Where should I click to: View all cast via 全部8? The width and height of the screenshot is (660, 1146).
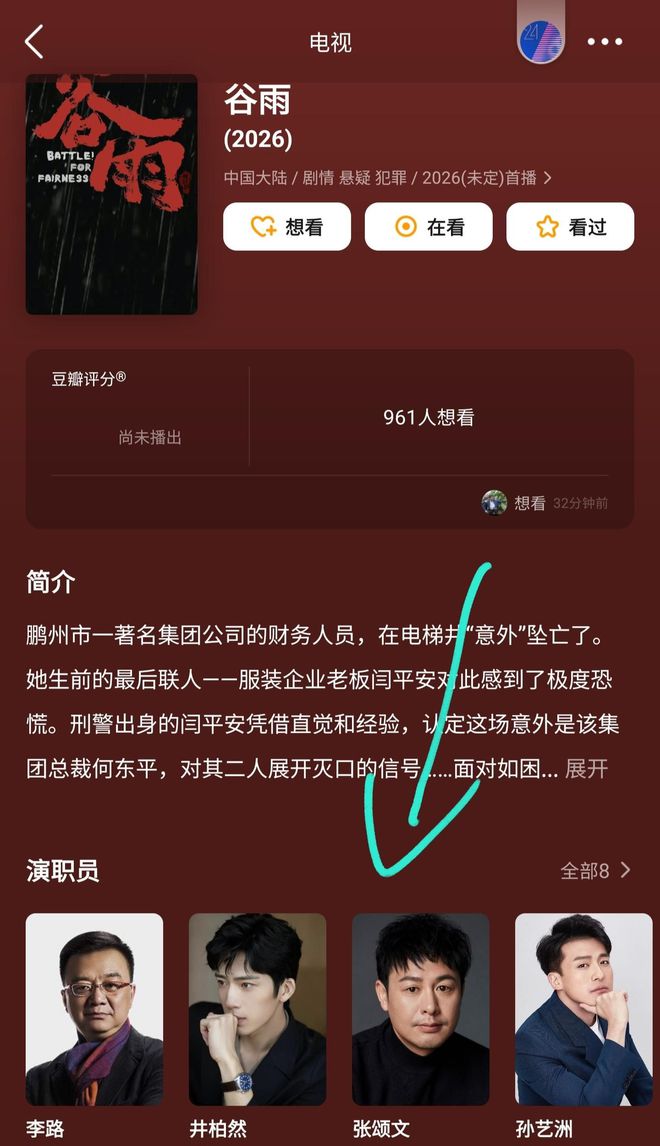point(595,870)
